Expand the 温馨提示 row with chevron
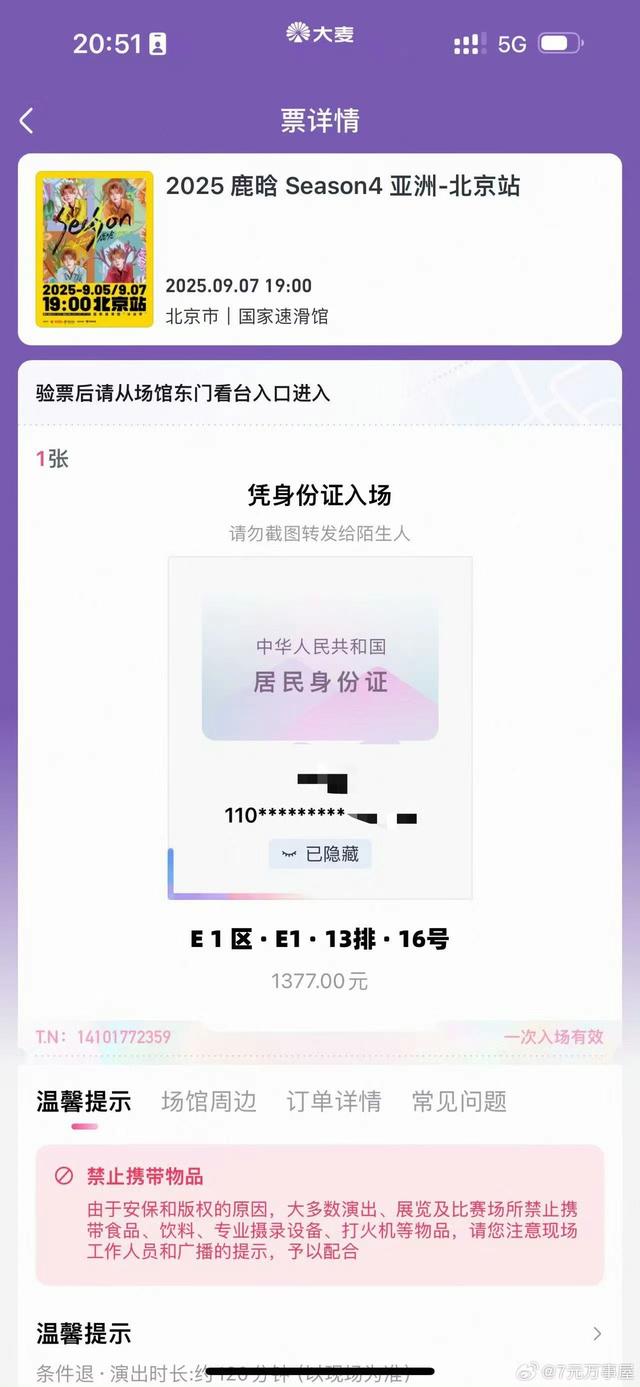The height and width of the screenshot is (1387, 640). 596,1334
